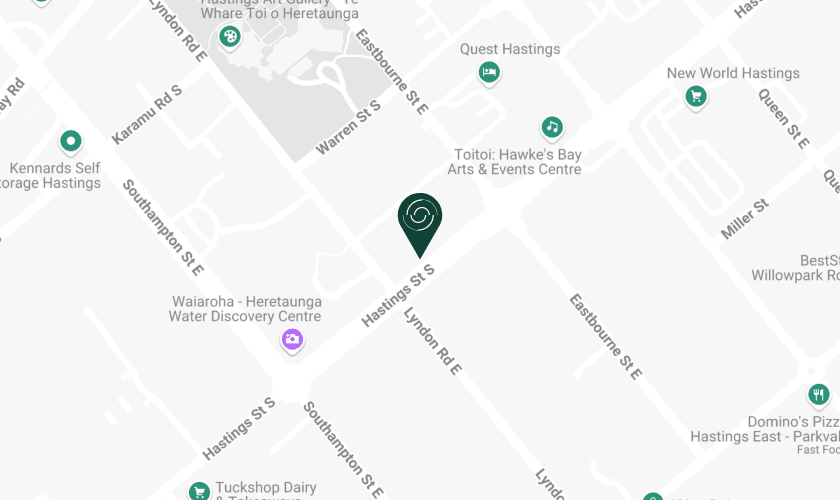Open the Quest Hastings hotel marker
840x500 pixels.
pyautogui.click(x=489, y=72)
